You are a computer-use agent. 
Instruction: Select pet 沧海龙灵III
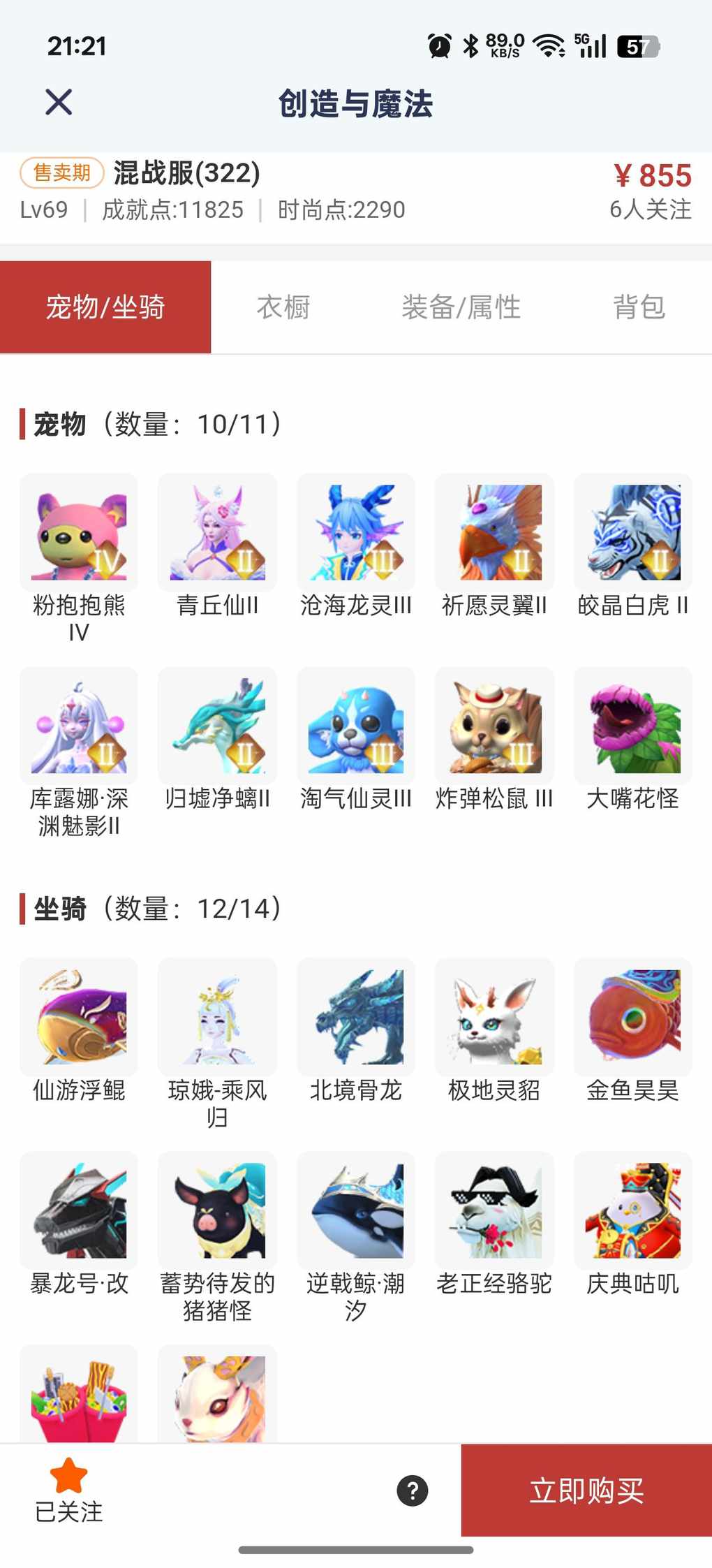(x=356, y=533)
